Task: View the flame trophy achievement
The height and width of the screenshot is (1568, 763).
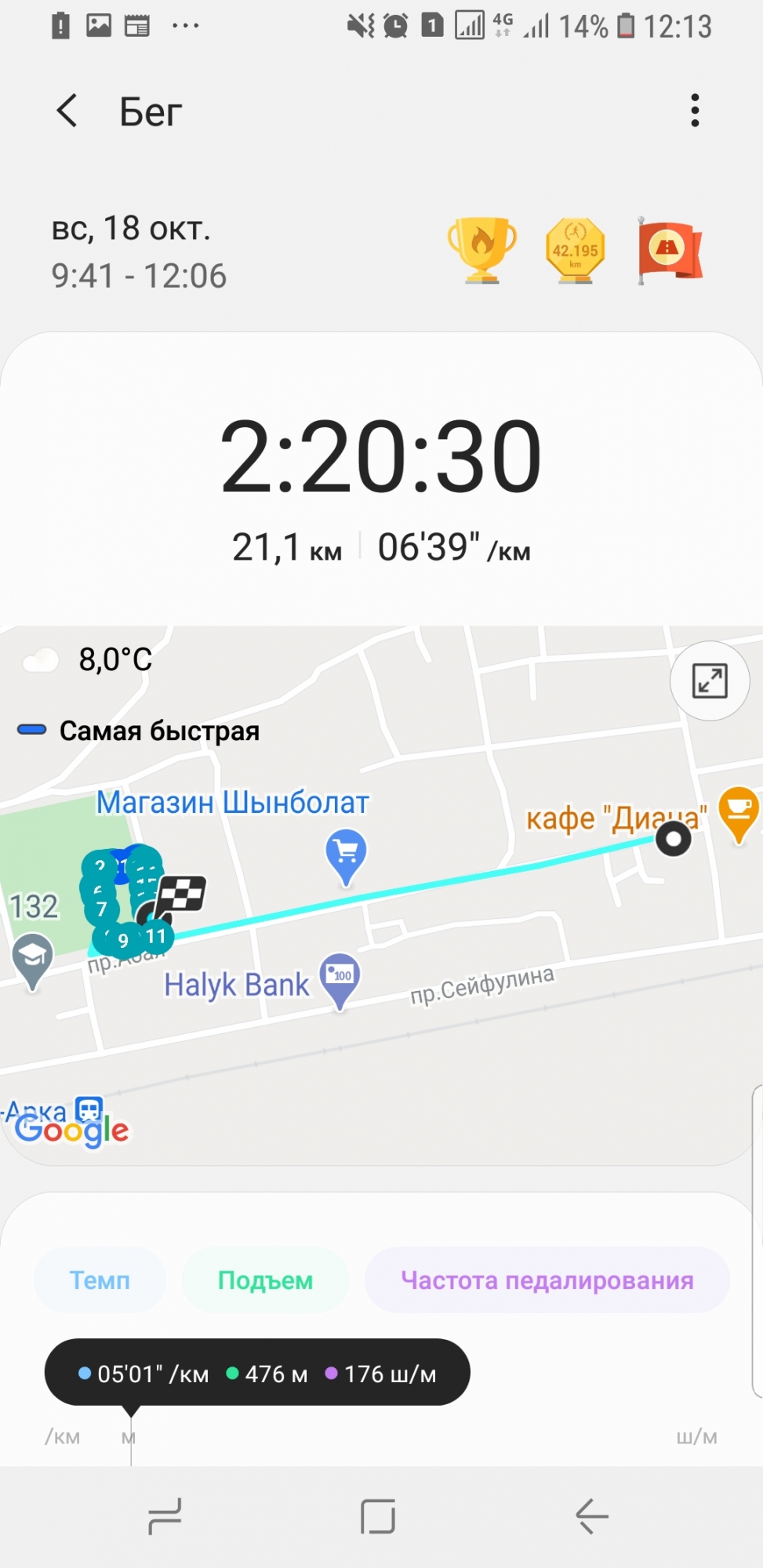Action: [481, 250]
